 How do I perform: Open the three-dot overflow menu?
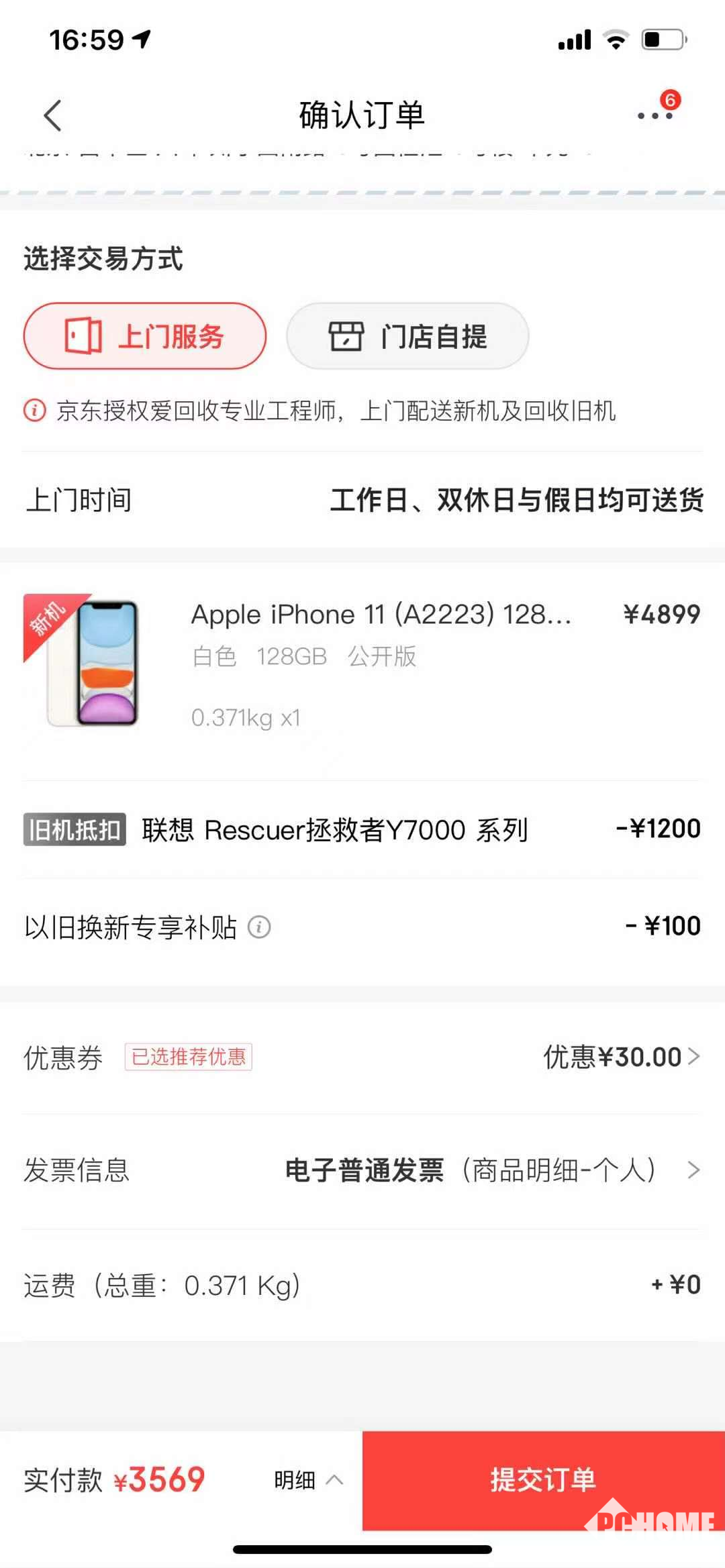pos(655,115)
